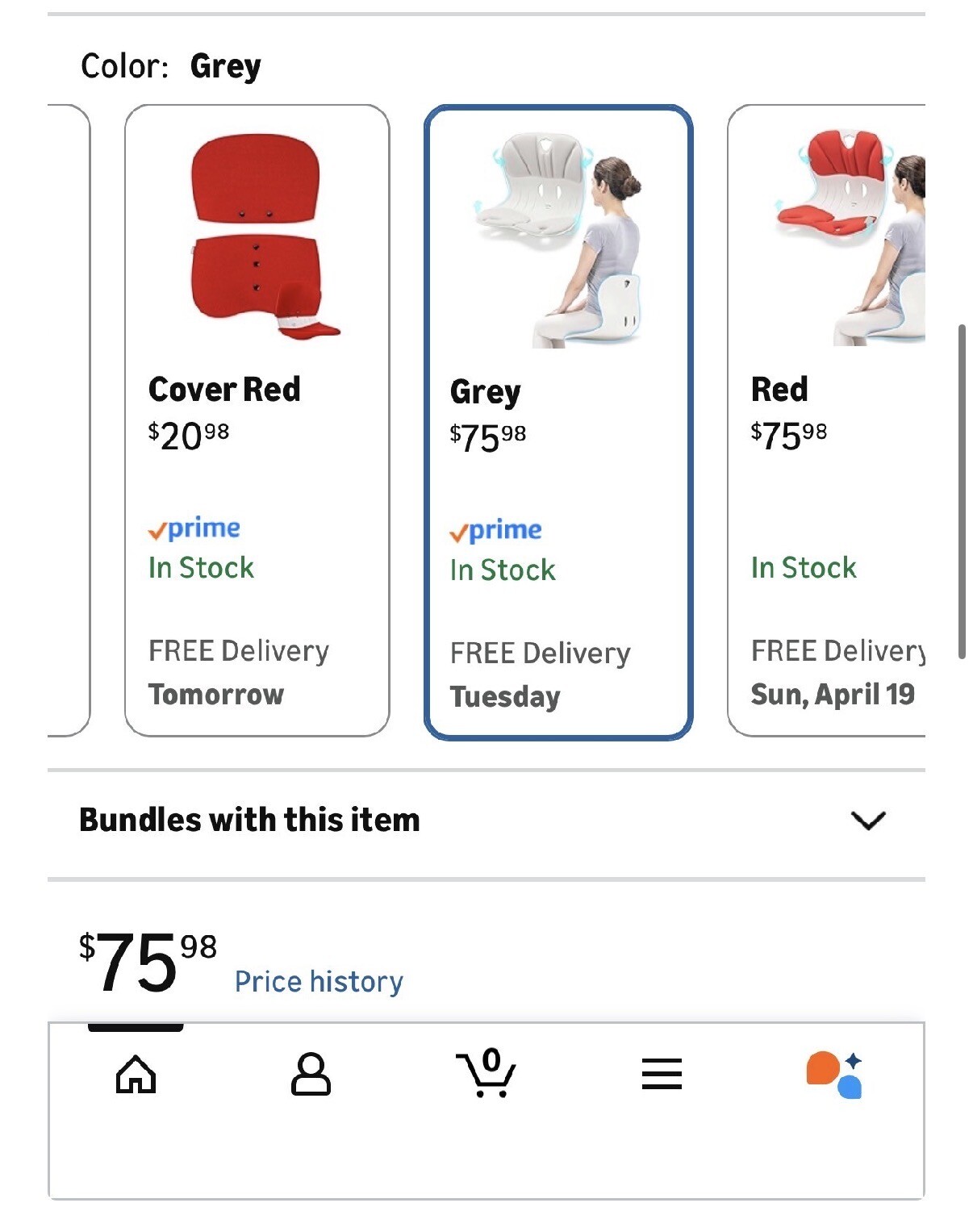Image resolution: width=973 pixels, height=1232 pixels.
Task: Open the hamburger menu tab
Action: coord(662,1075)
